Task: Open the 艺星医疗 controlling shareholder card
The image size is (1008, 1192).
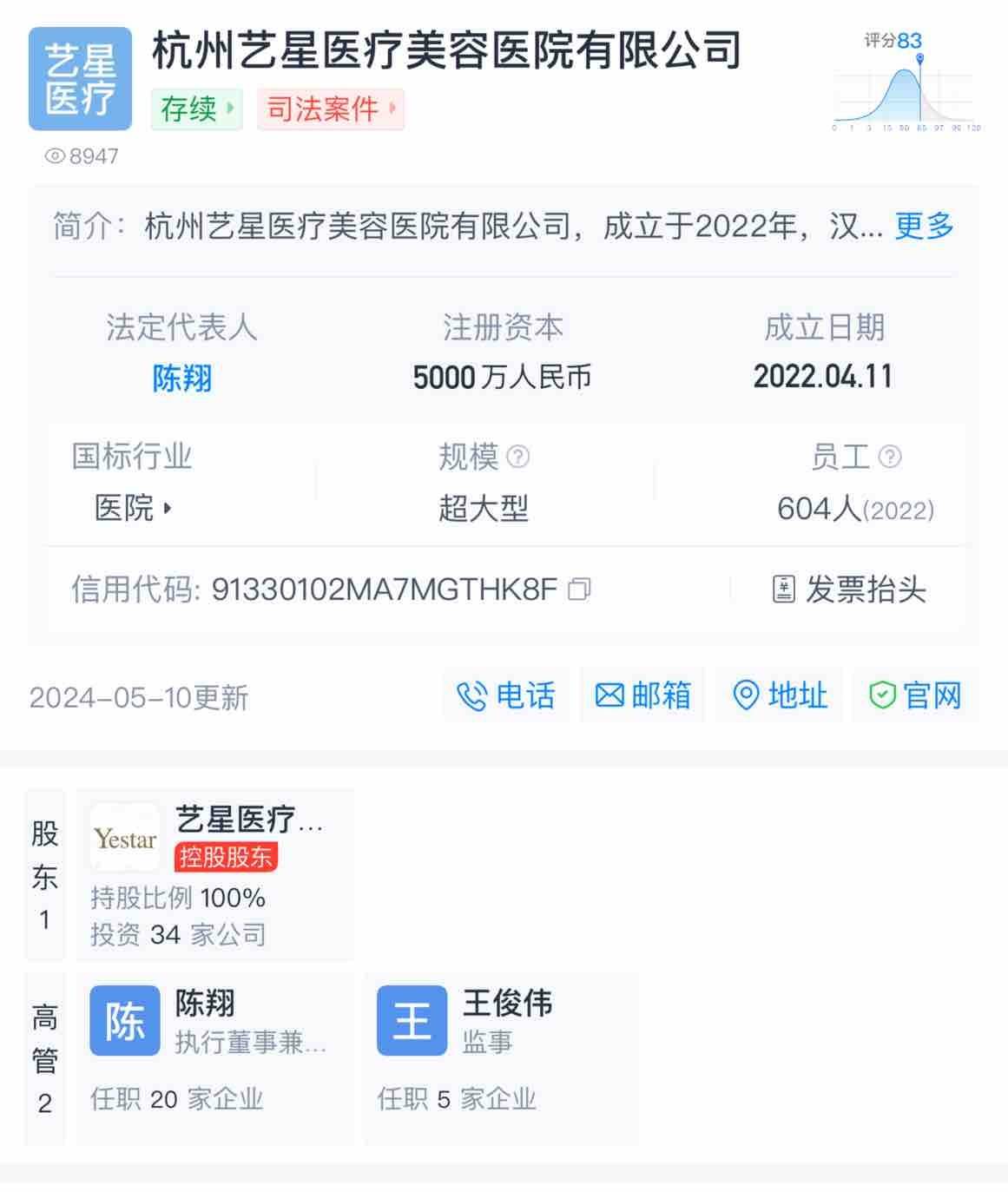Action: 214,874
